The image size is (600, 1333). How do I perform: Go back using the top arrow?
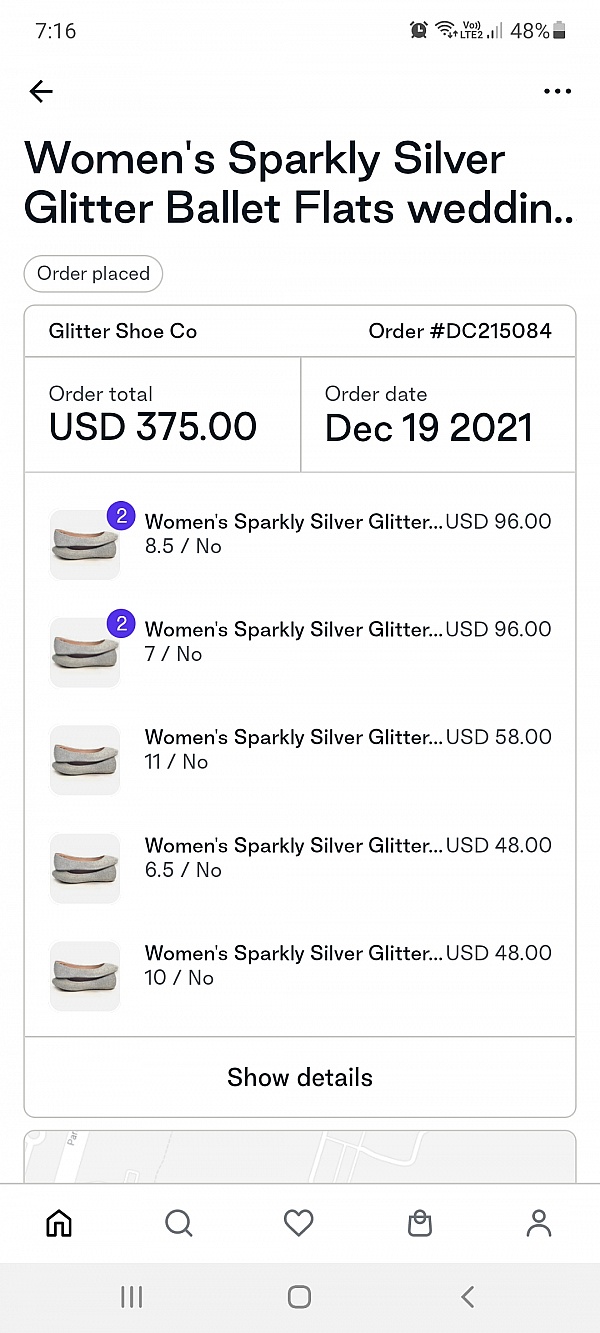pyautogui.click(x=41, y=92)
